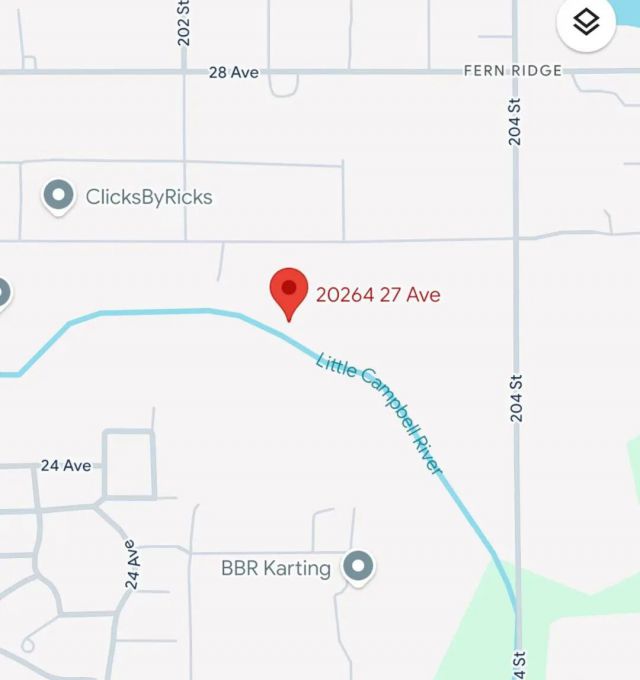The image size is (640, 680).
Task: Tap the red pin at 20264 27 Ave
Action: (289, 291)
